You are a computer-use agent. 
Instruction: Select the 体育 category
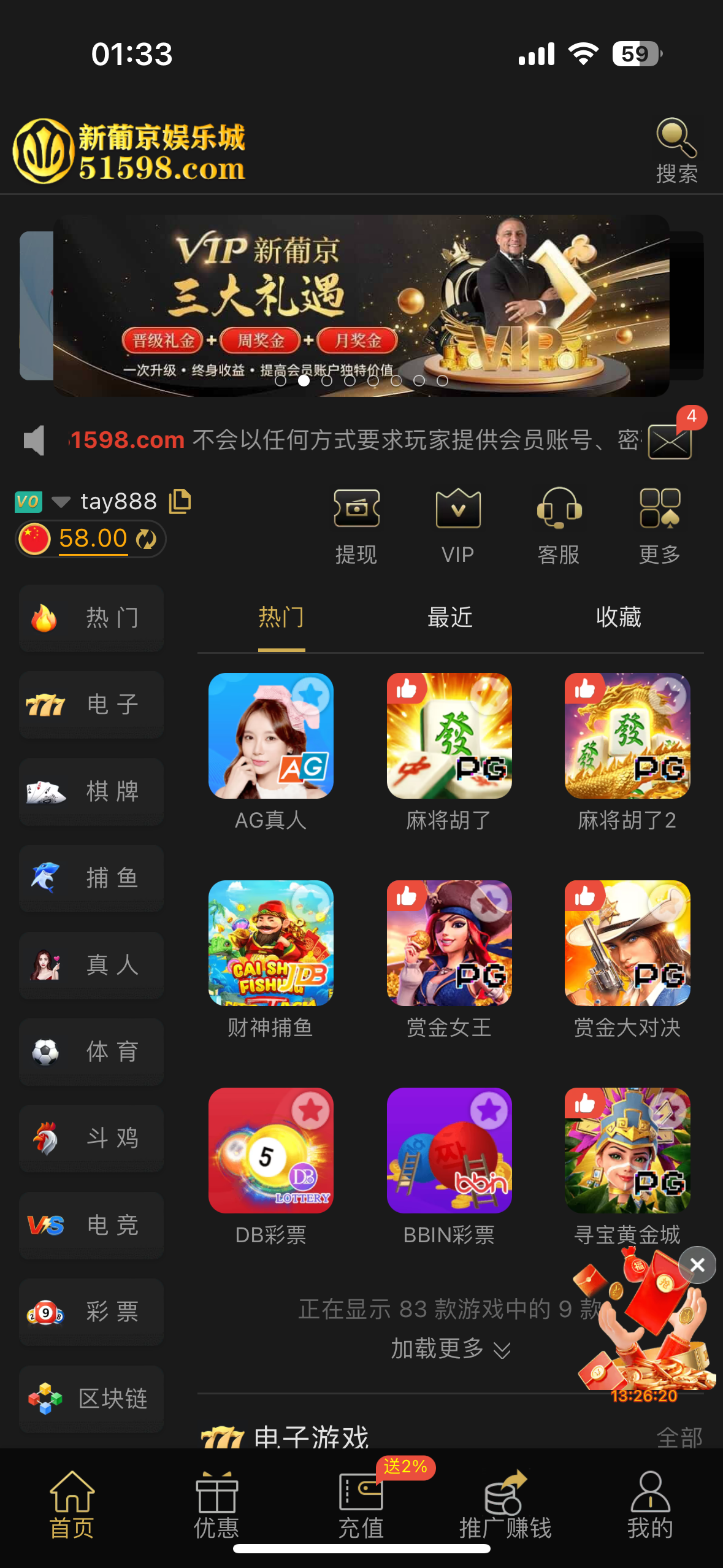pos(91,1051)
